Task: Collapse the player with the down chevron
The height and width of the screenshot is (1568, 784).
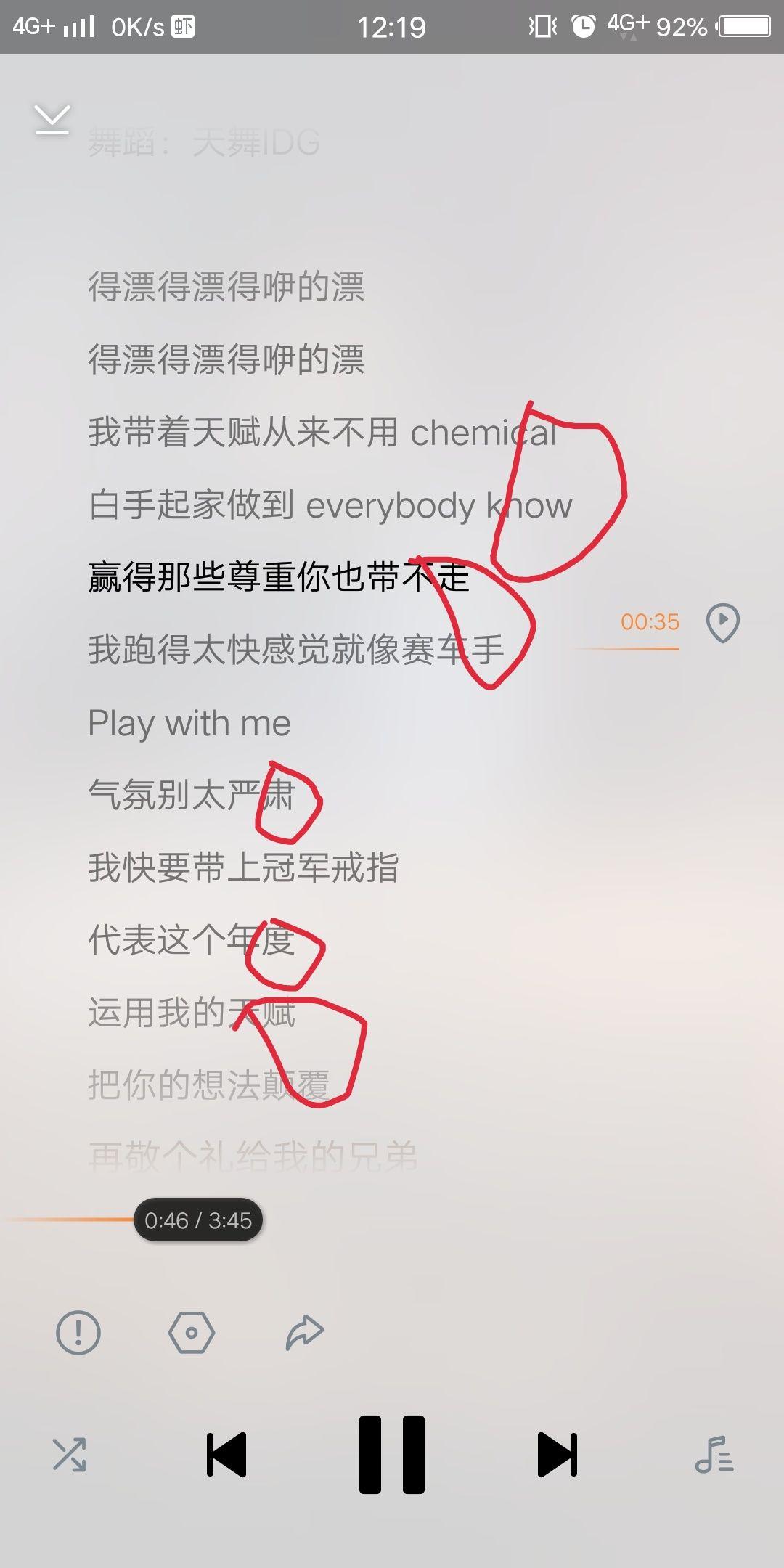Action: [52, 118]
